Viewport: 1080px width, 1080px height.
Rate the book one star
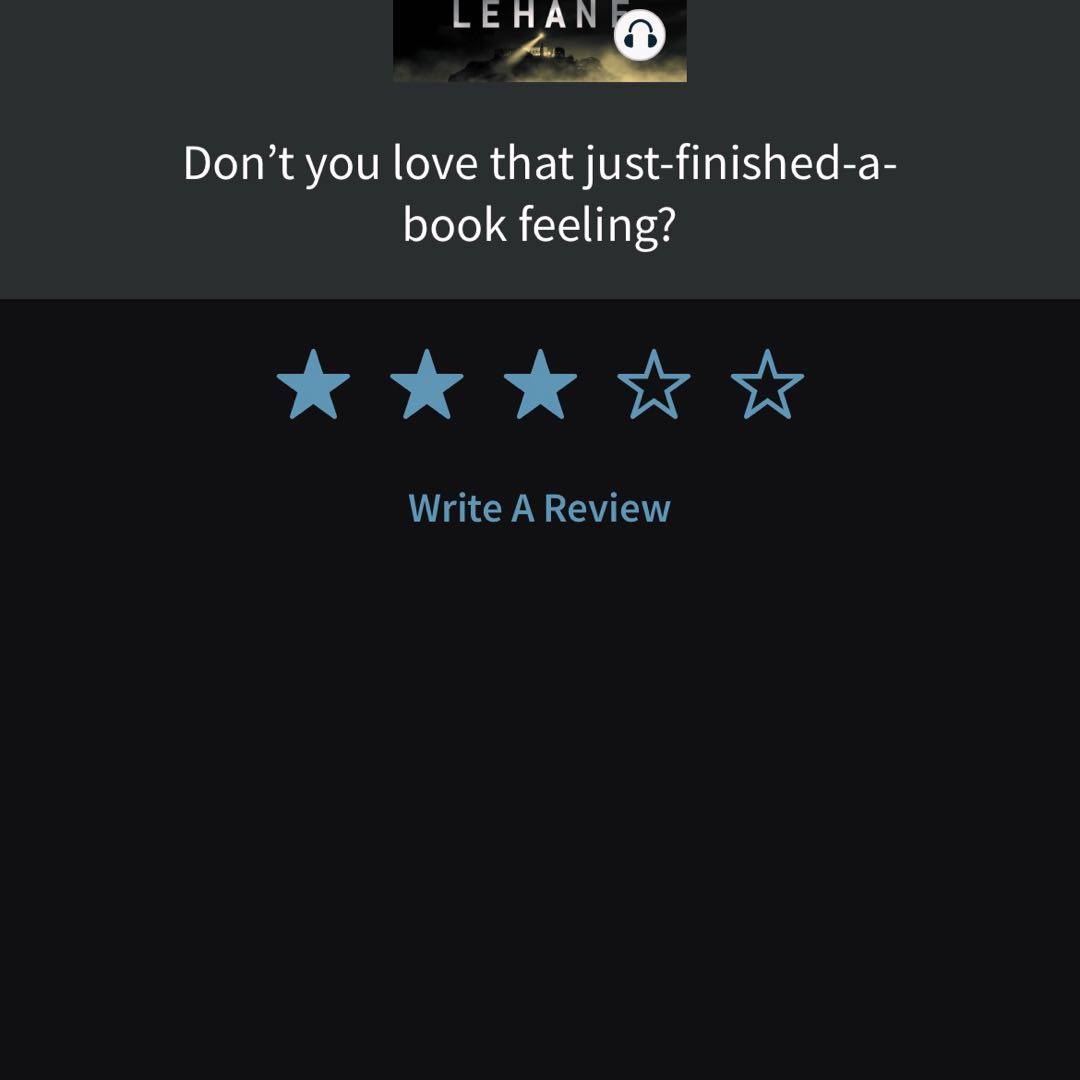click(x=313, y=385)
